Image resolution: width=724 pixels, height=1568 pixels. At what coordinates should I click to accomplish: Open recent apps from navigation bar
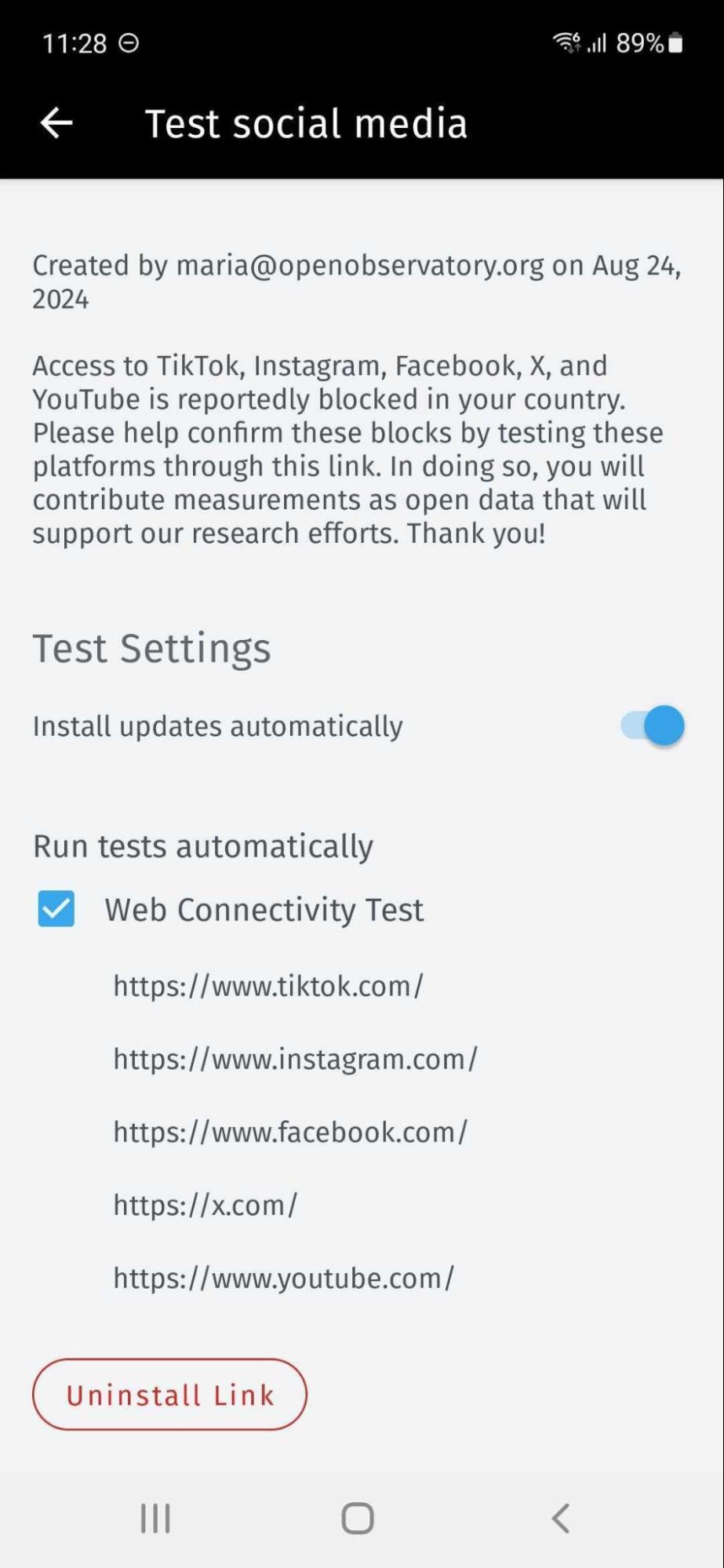(155, 1518)
